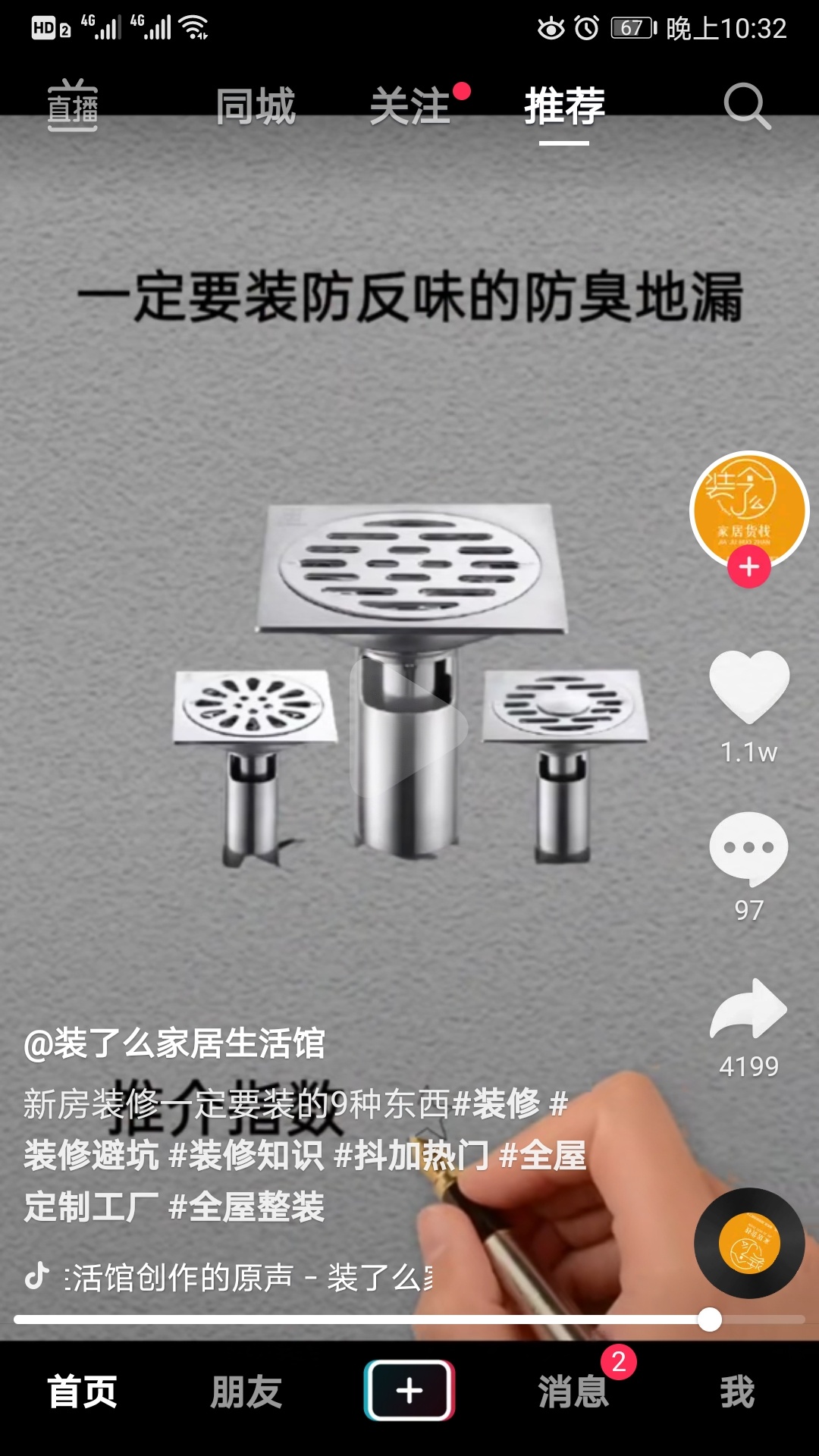This screenshot has width=819, height=1456.
Task: Tap the video progress slider knob
Action: pyautogui.click(x=710, y=1319)
